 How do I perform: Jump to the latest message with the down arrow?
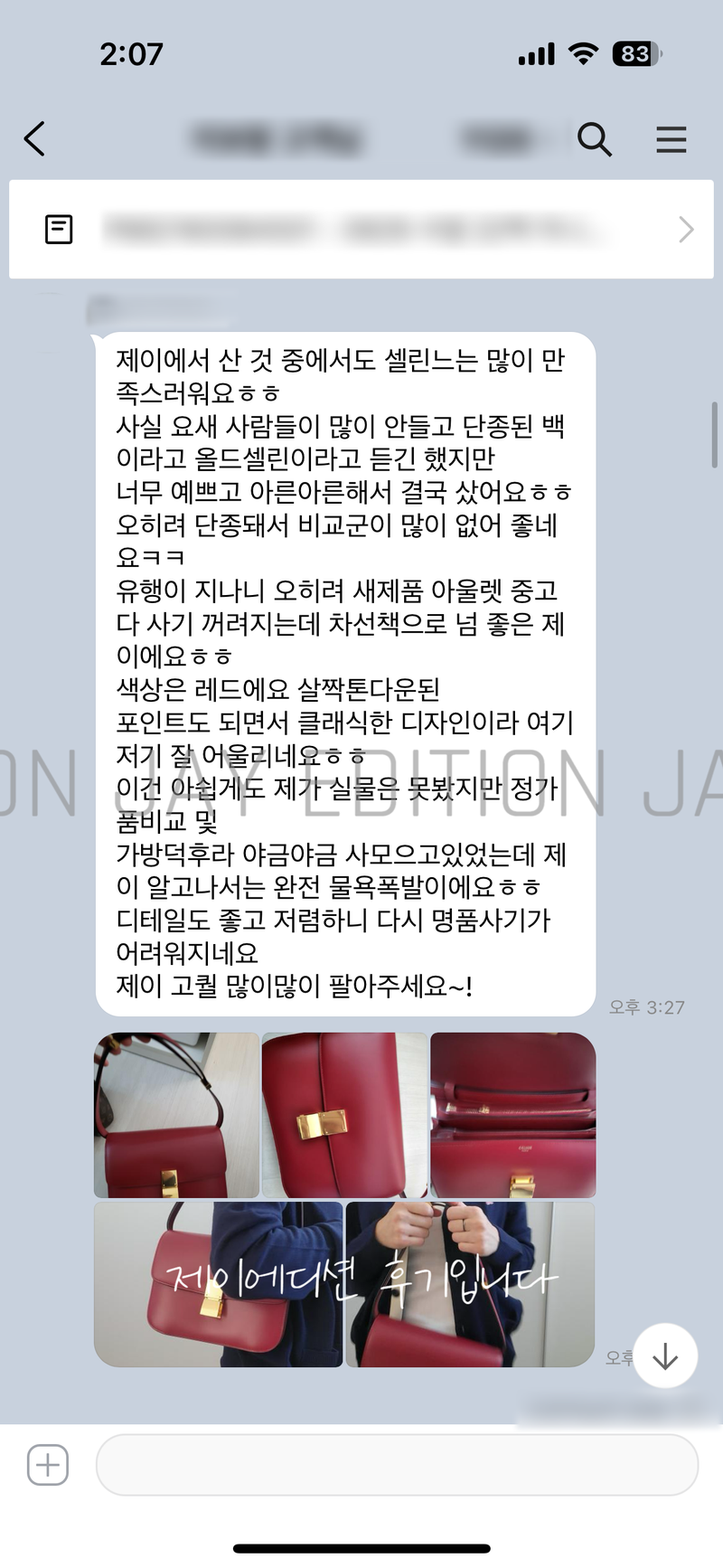tap(665, 1355)
